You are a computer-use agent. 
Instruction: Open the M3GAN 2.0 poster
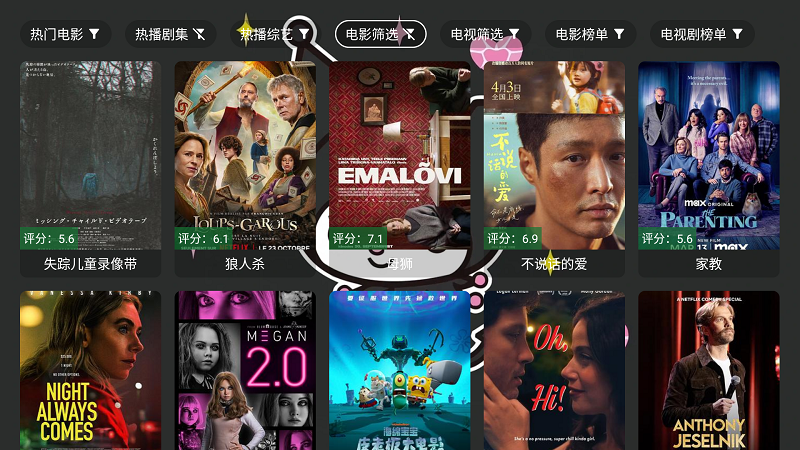[x=245, y=370]
